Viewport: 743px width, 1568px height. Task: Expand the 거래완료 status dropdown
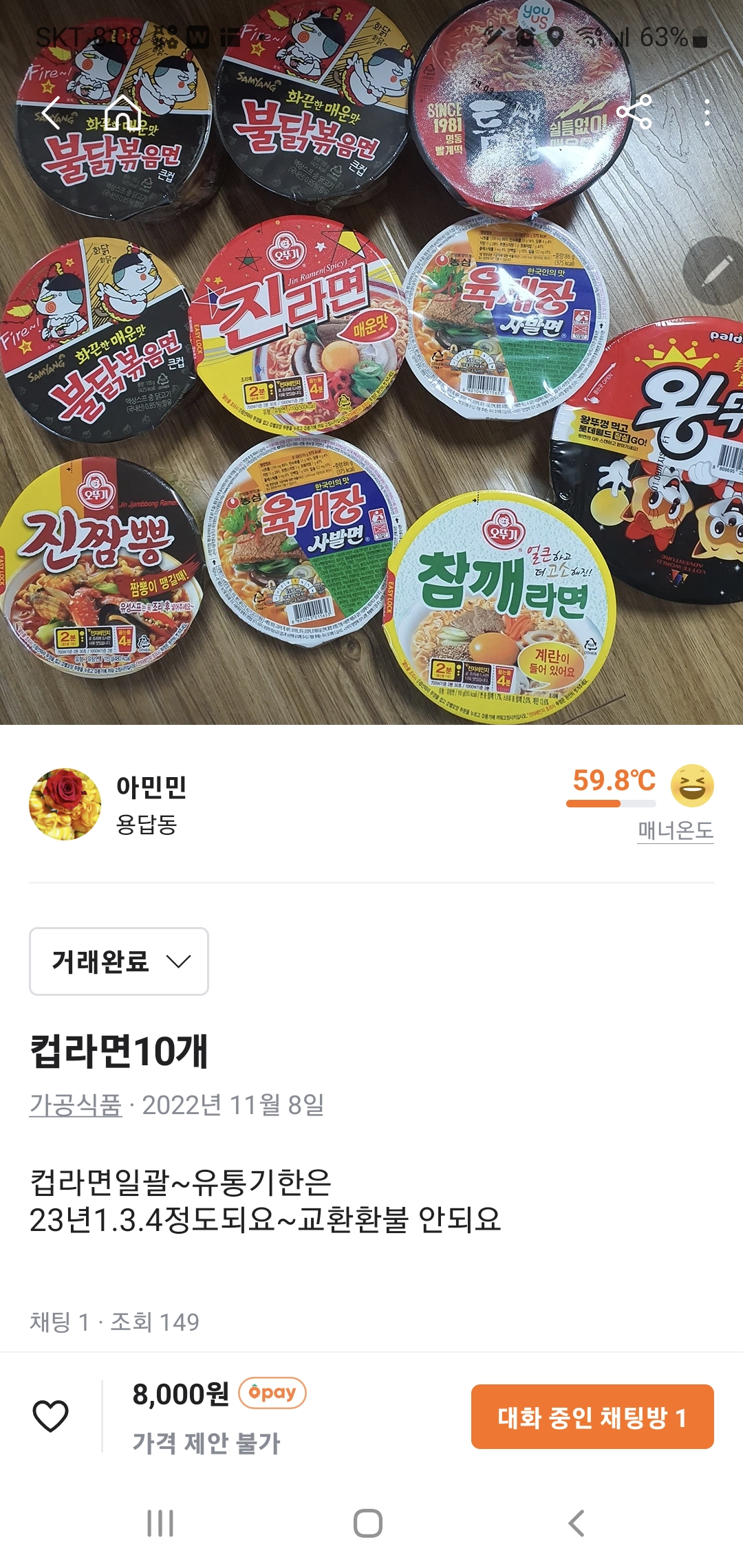tap(119, 961)
